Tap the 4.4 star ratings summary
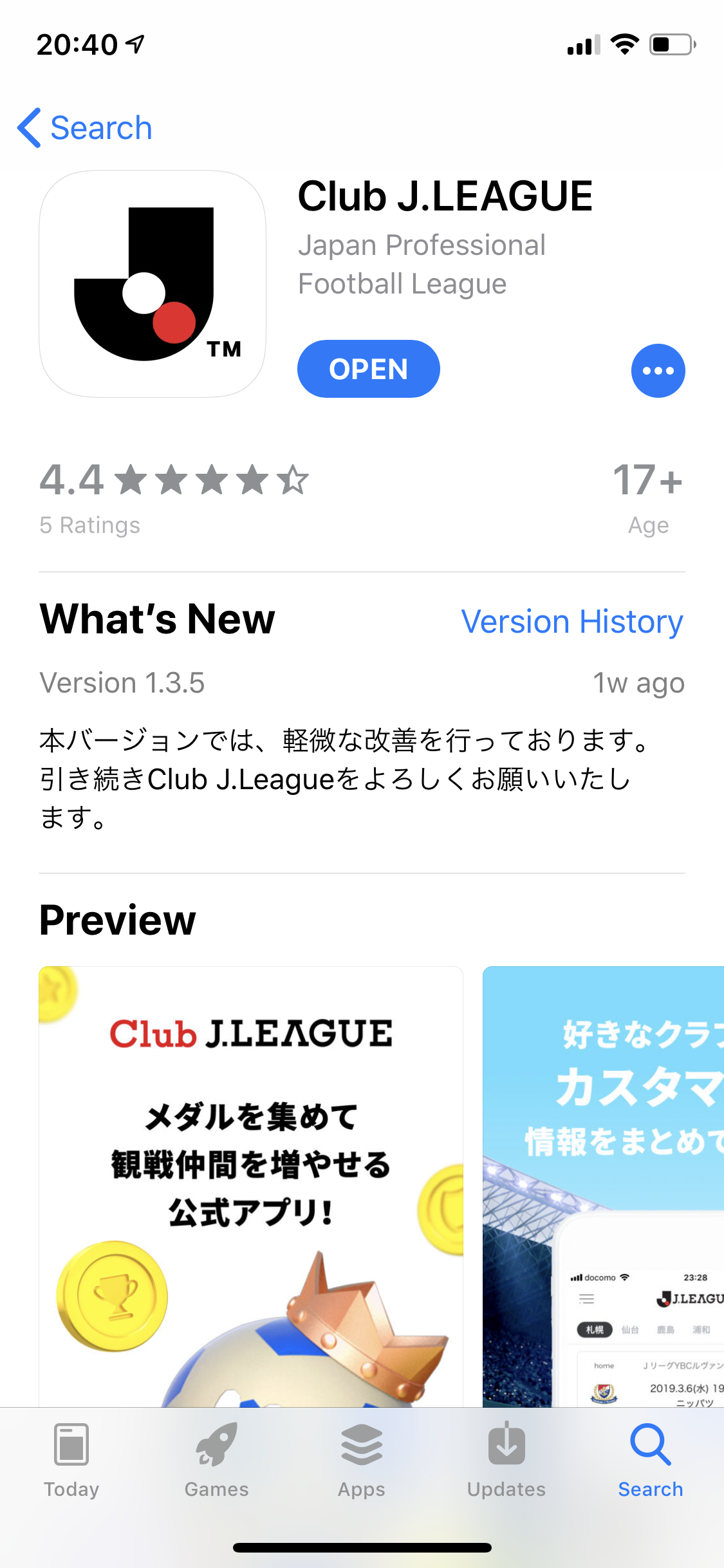This screenshot has width=724, height=1568. [174, 497]
